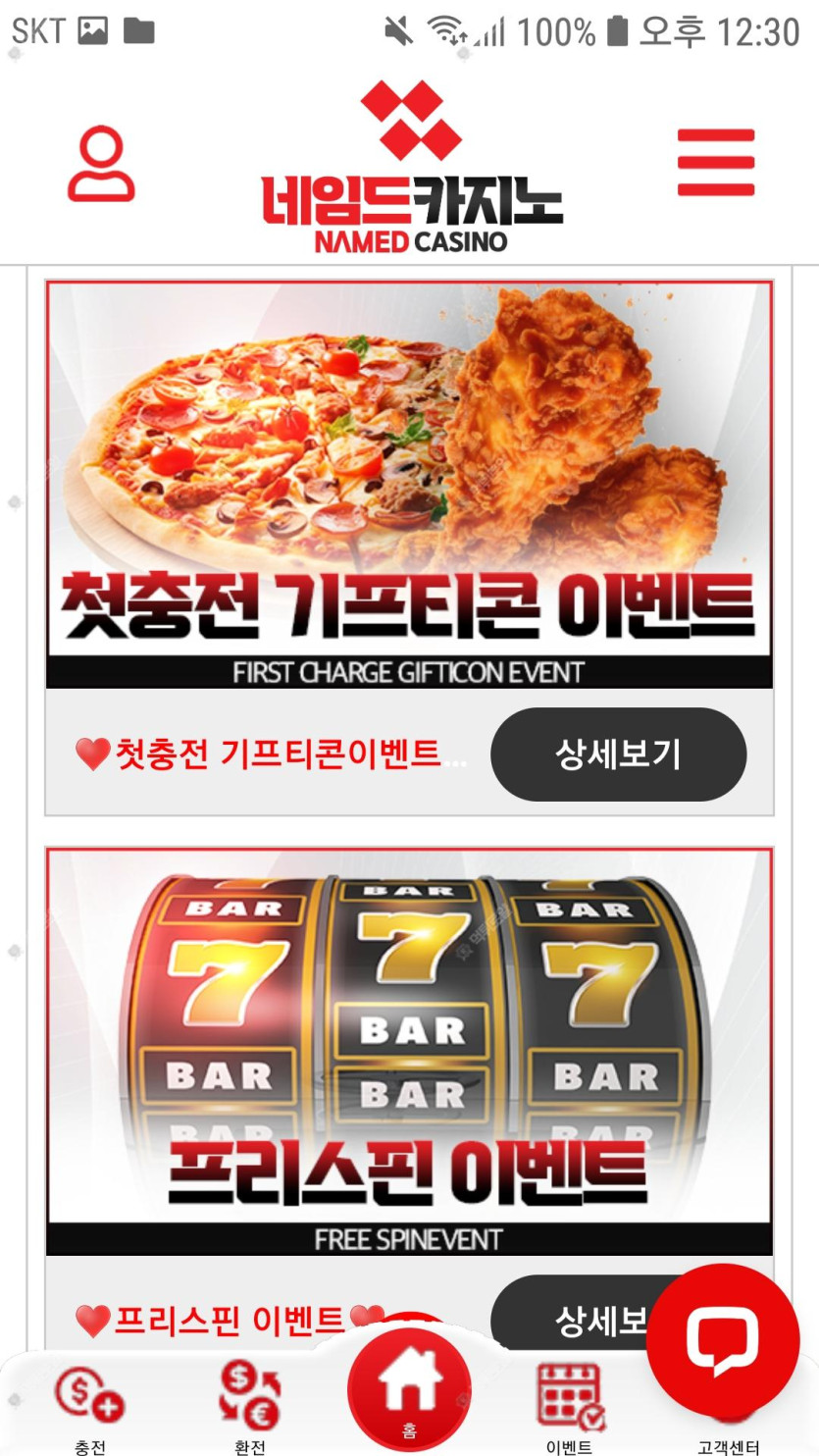Open the user profile icon
The width and height of the screenshot is (819, 1456).
tap(101, 164)
